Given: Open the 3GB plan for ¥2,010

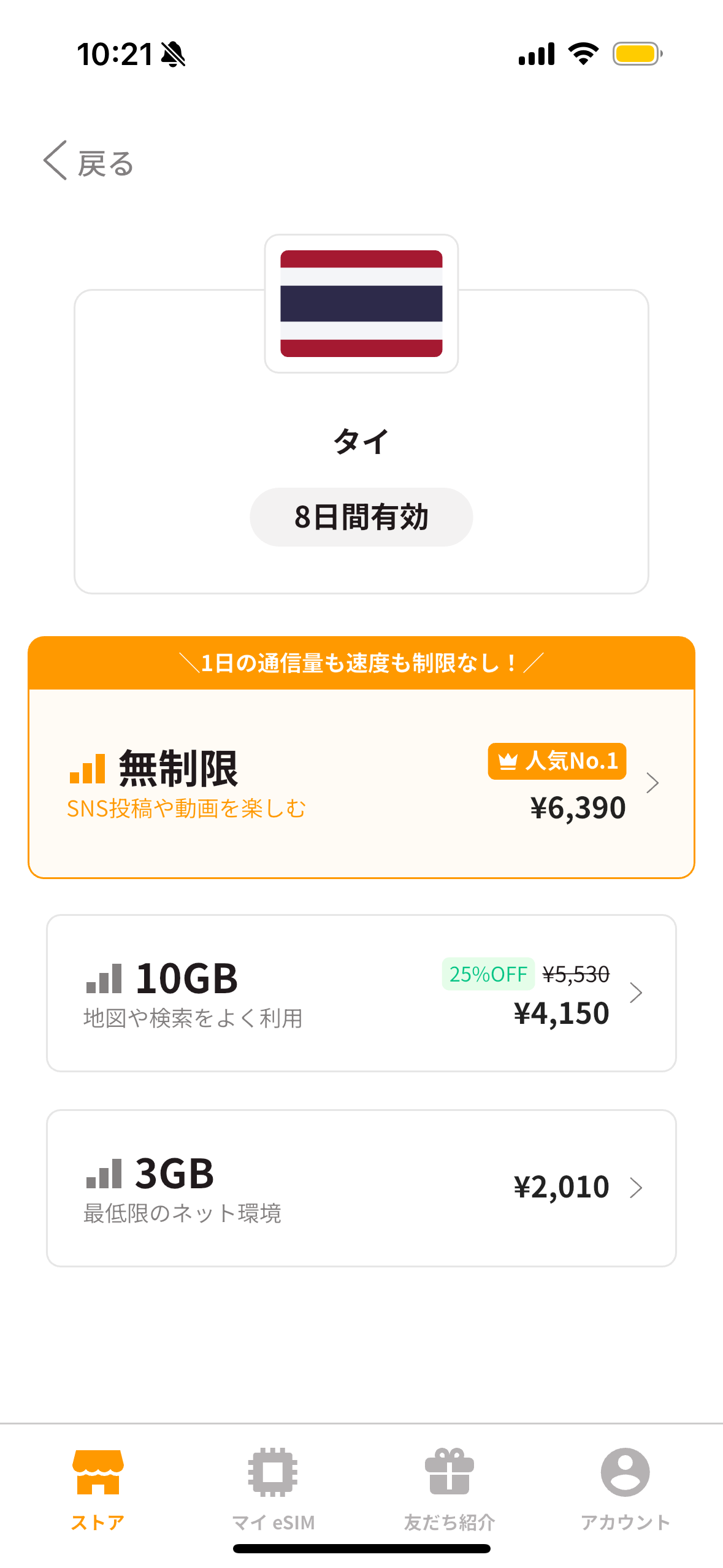Looking at the screenshot, I should pos(361,1188).
